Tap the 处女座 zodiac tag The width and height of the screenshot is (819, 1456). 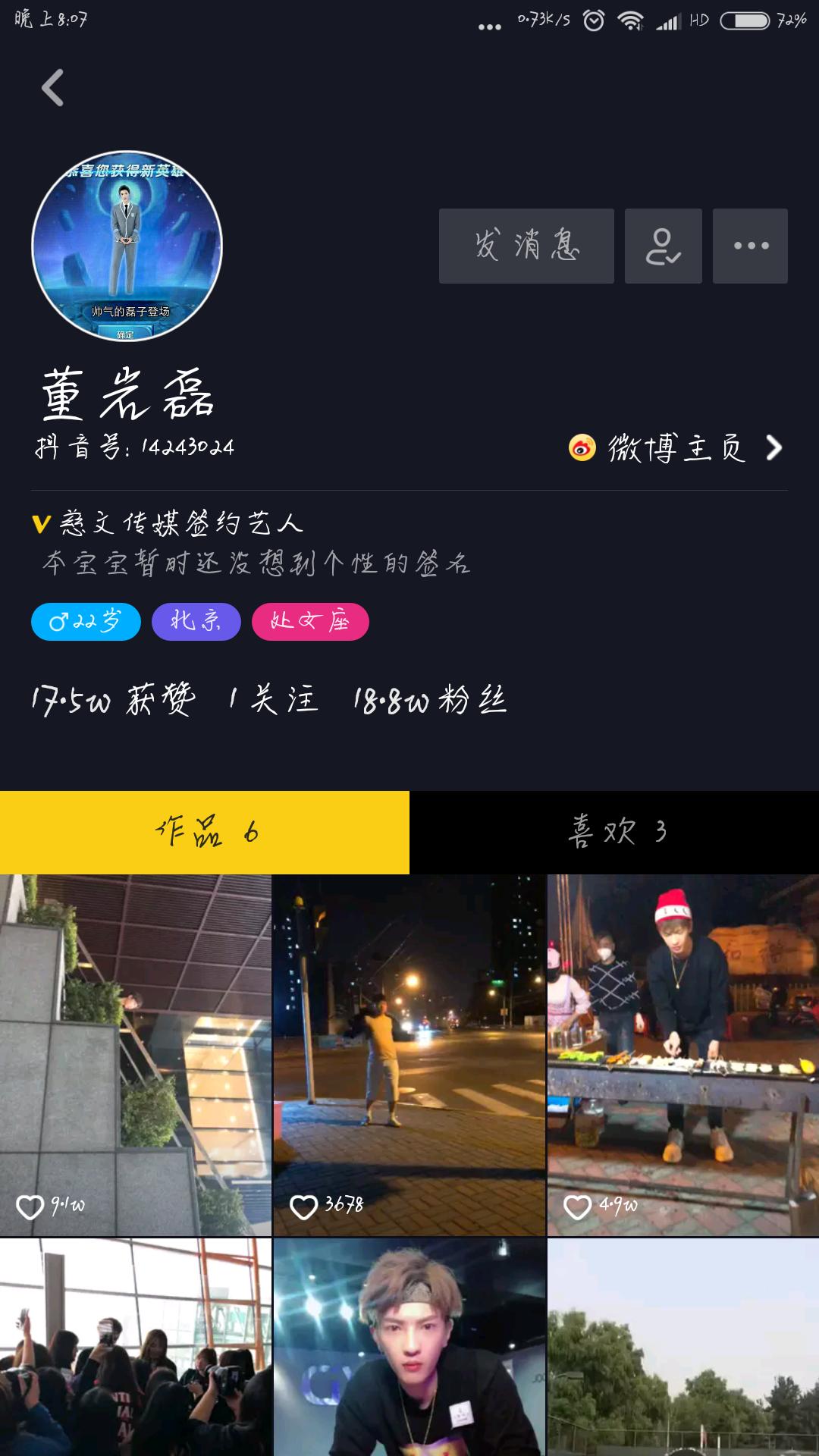tap(309, 622)
